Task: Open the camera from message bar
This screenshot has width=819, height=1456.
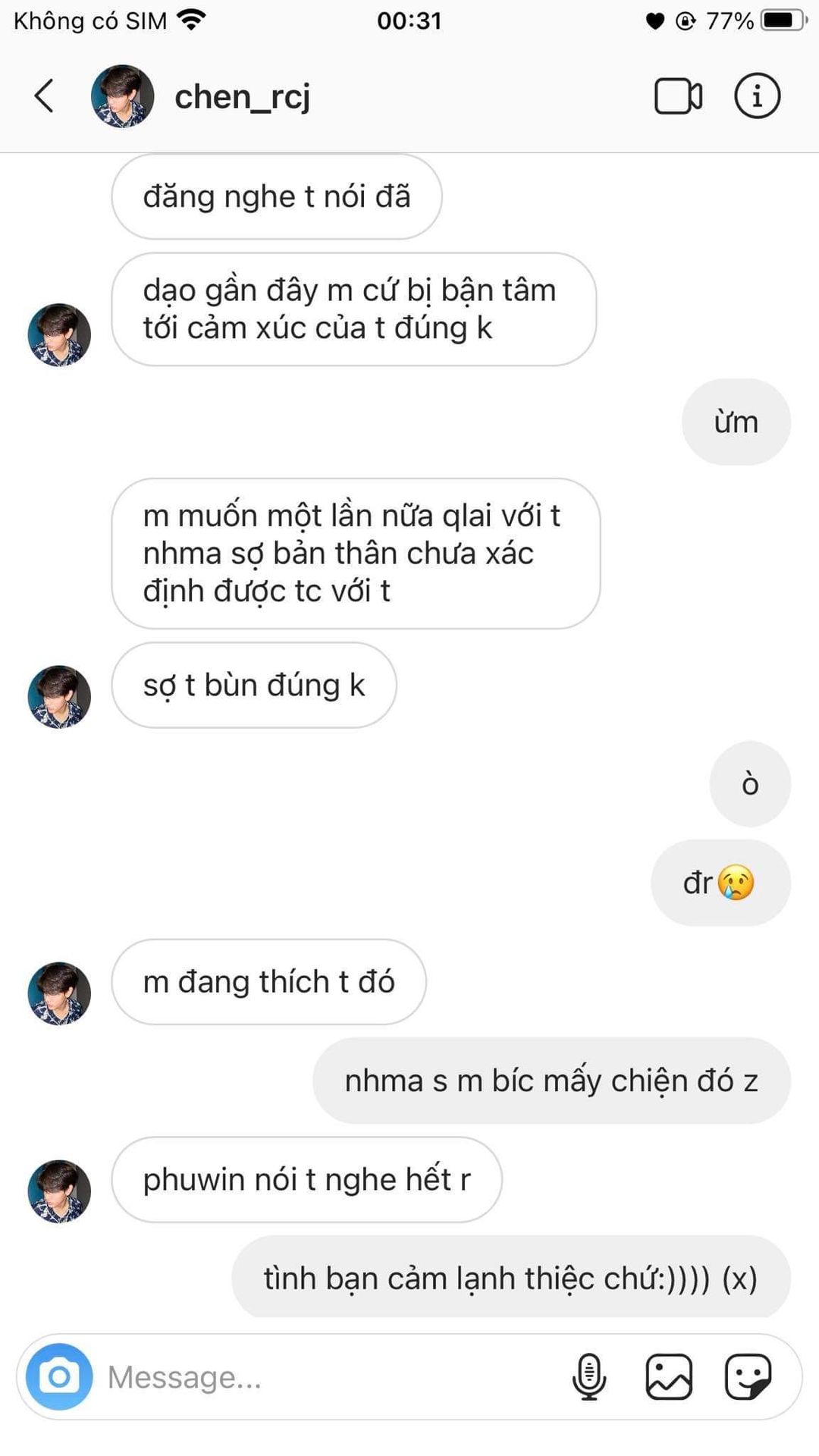Action: pyautogui.click(x=59, y=1376)
